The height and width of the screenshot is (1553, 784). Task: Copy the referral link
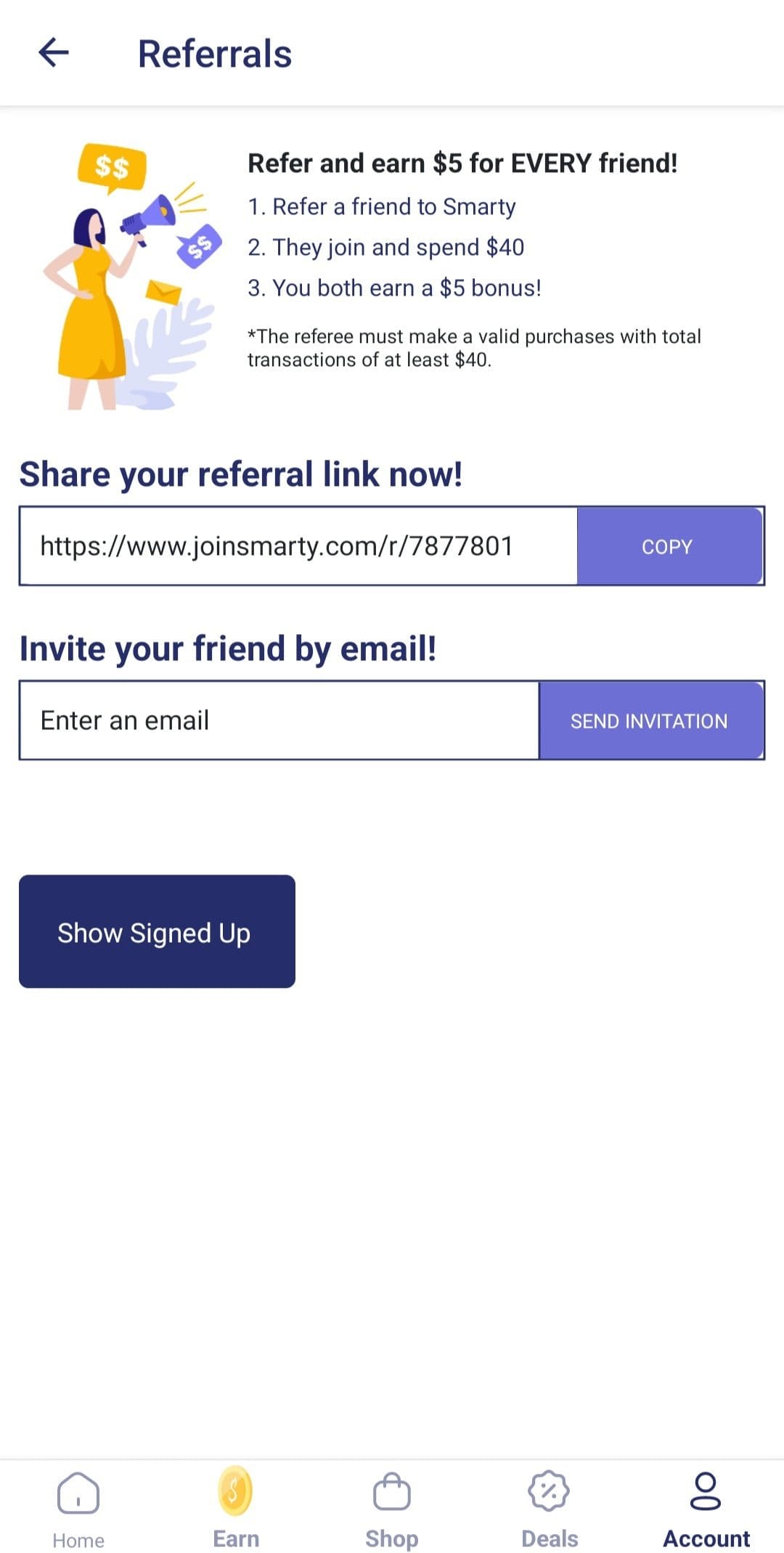tap(669, 546)
